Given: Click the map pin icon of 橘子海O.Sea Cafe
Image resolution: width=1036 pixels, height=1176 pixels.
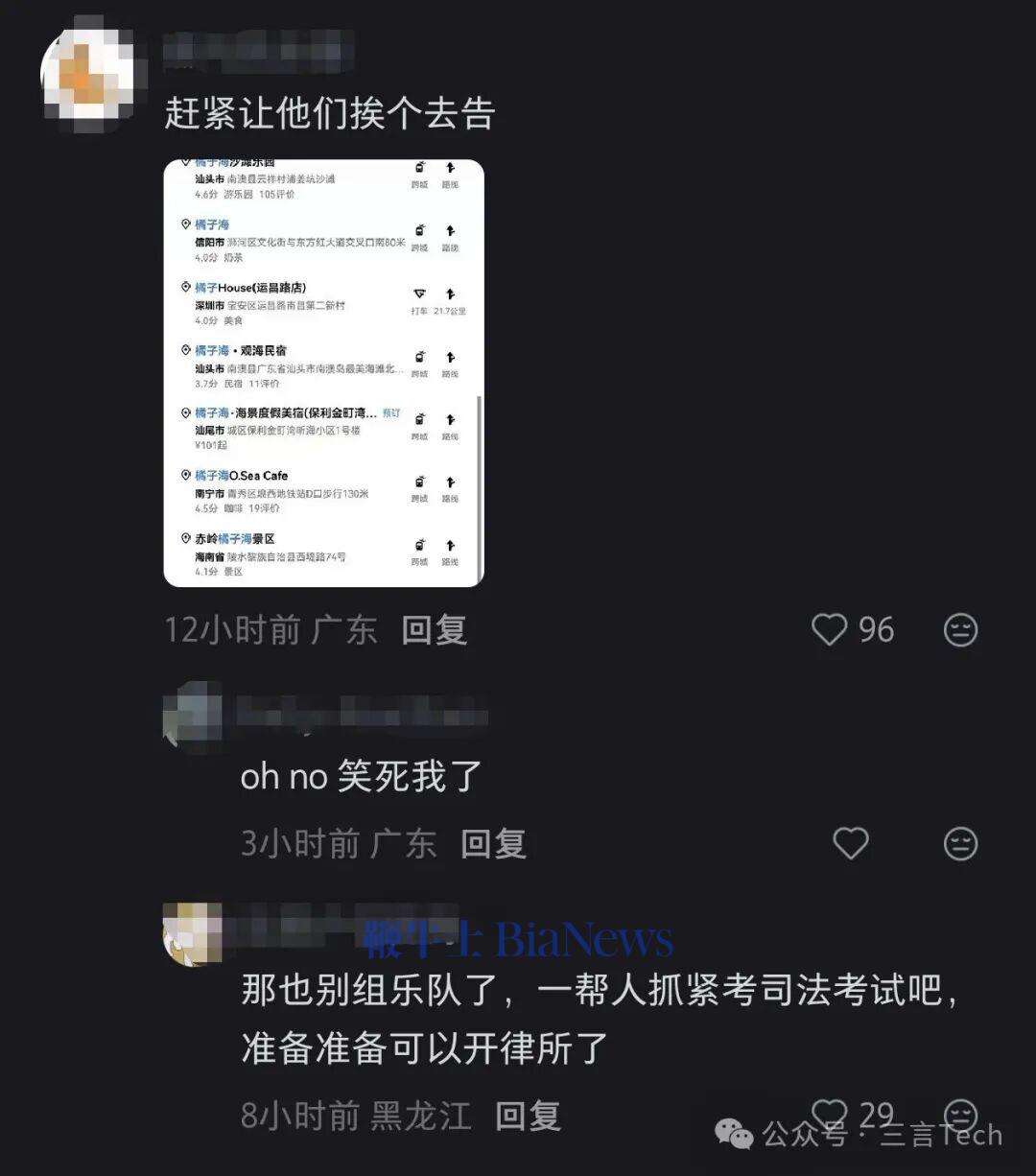Looking at the screenshot, I should tap(184, 475).
